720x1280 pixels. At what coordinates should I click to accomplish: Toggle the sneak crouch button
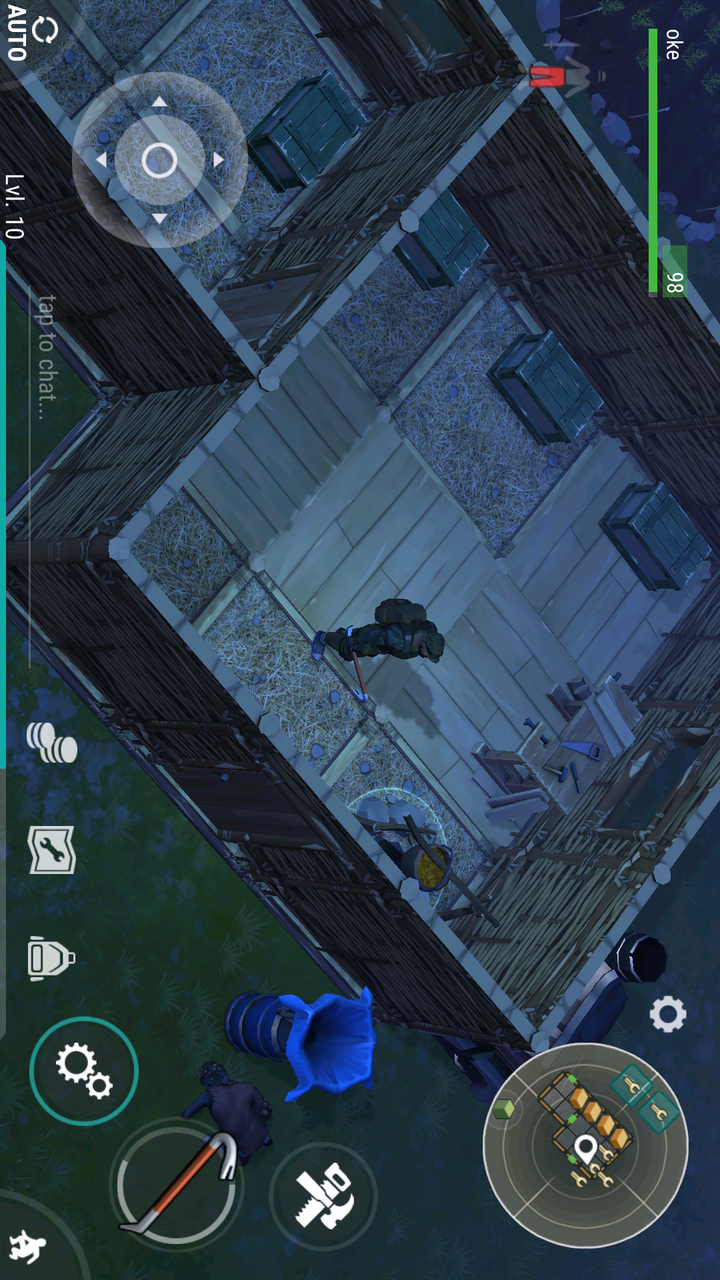28,1246
